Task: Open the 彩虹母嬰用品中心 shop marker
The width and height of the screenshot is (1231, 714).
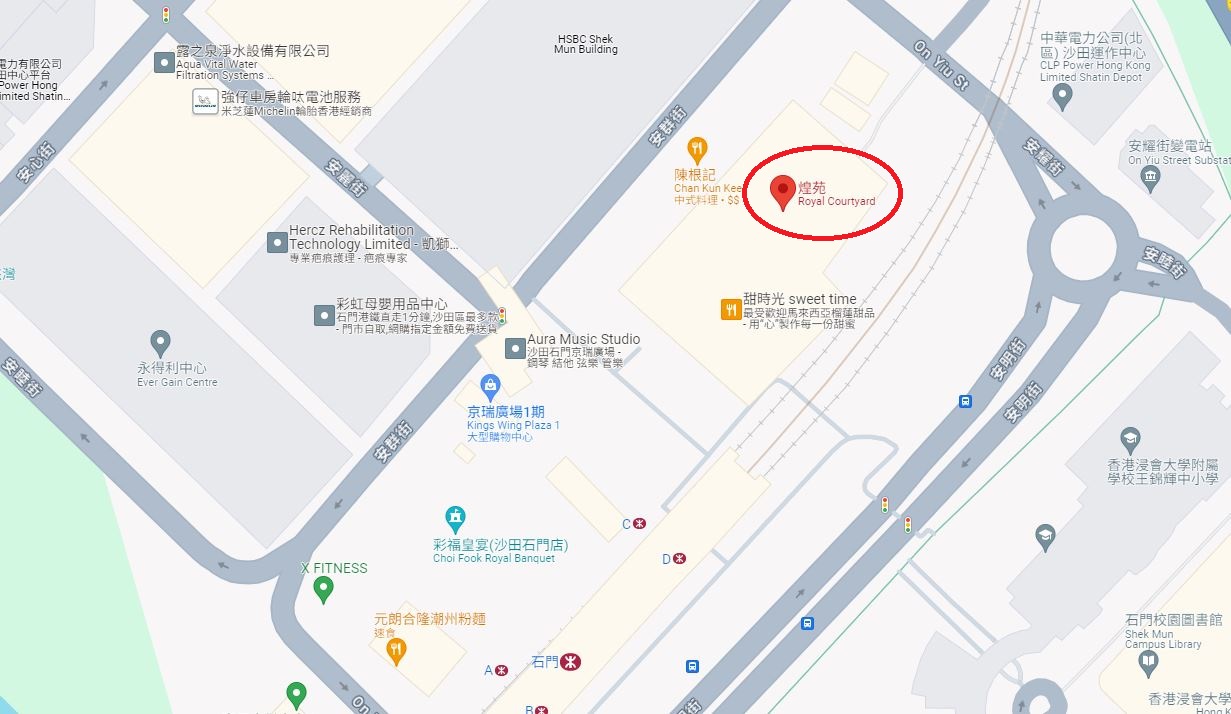Action: 323,315
